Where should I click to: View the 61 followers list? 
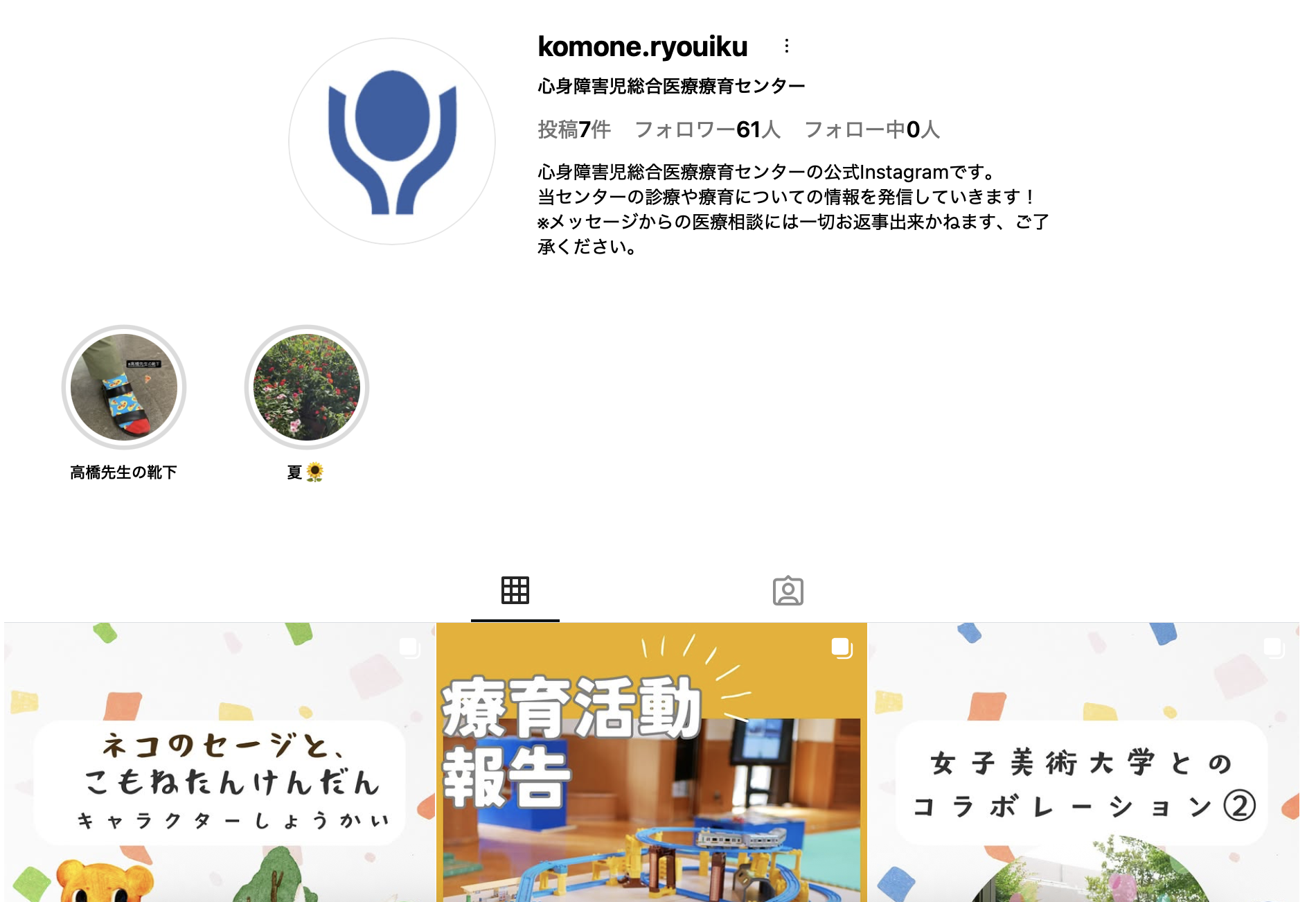click(x=707, y=130)
